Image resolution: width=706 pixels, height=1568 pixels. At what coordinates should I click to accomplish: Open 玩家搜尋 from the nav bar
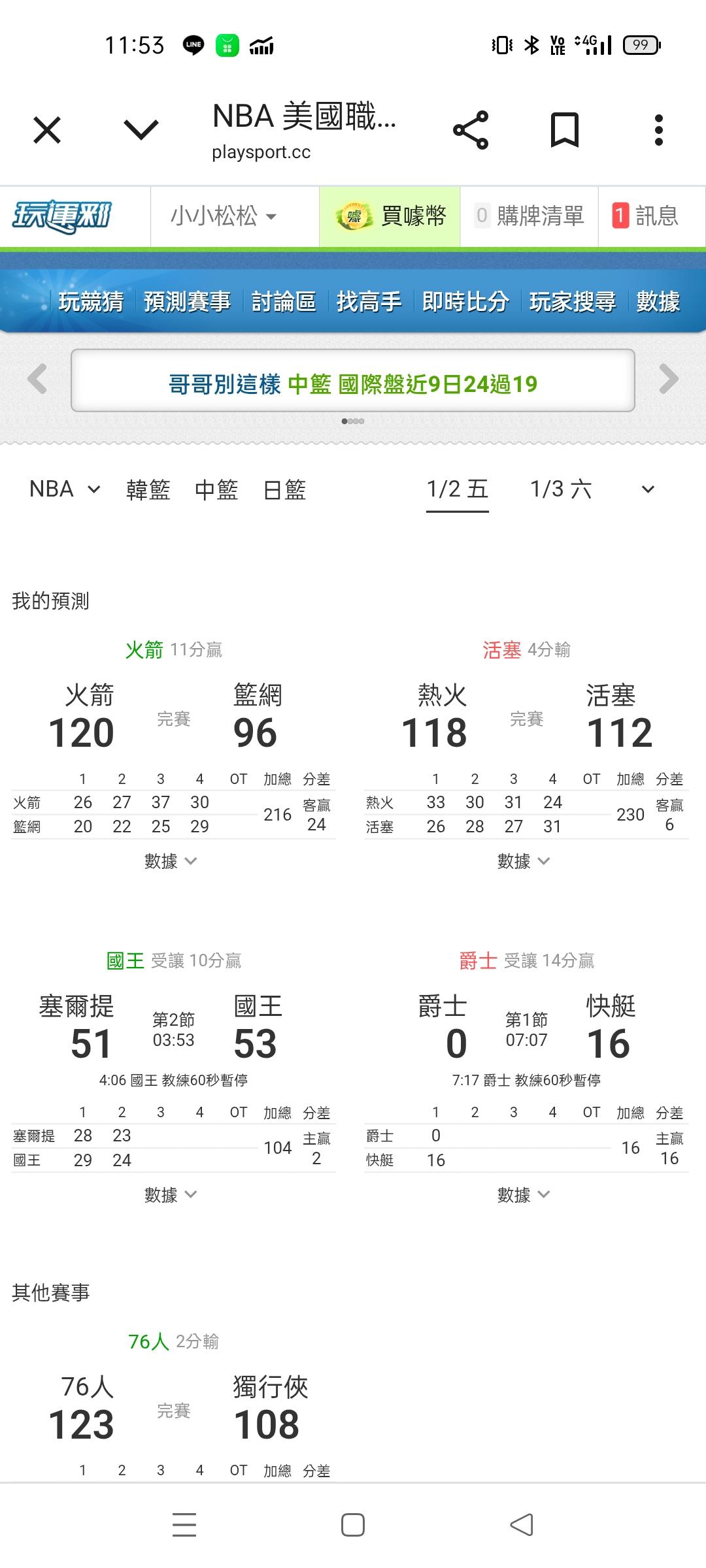click(x=572, y=301)
